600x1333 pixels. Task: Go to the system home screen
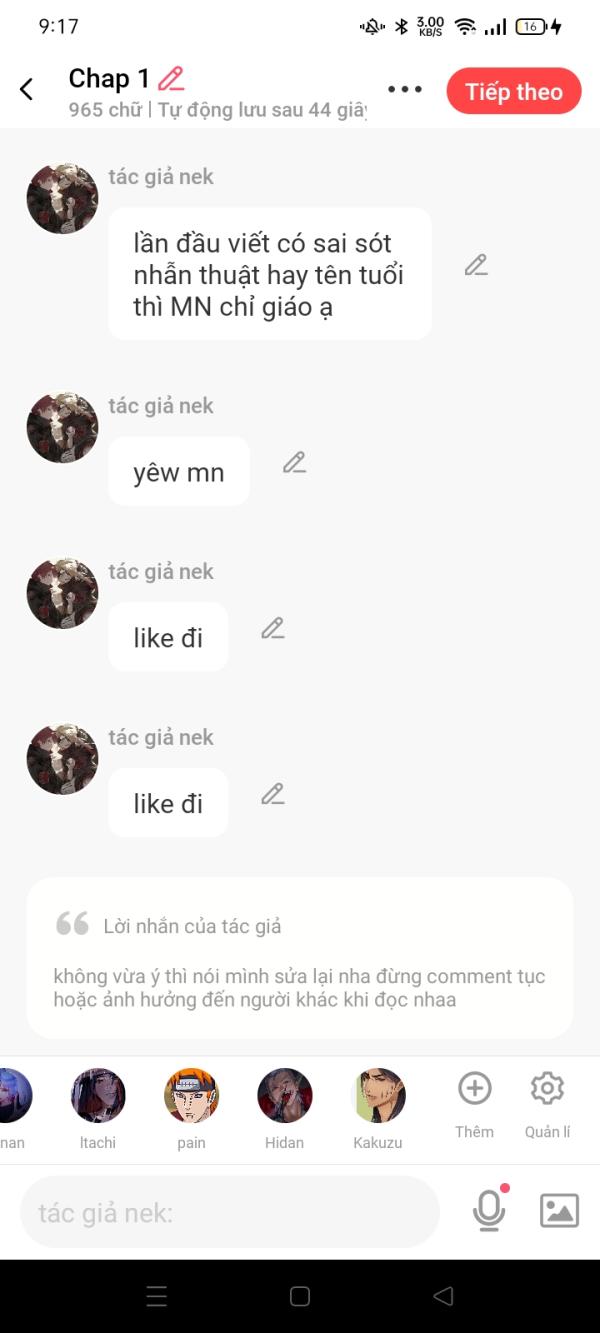[300, 1297]
